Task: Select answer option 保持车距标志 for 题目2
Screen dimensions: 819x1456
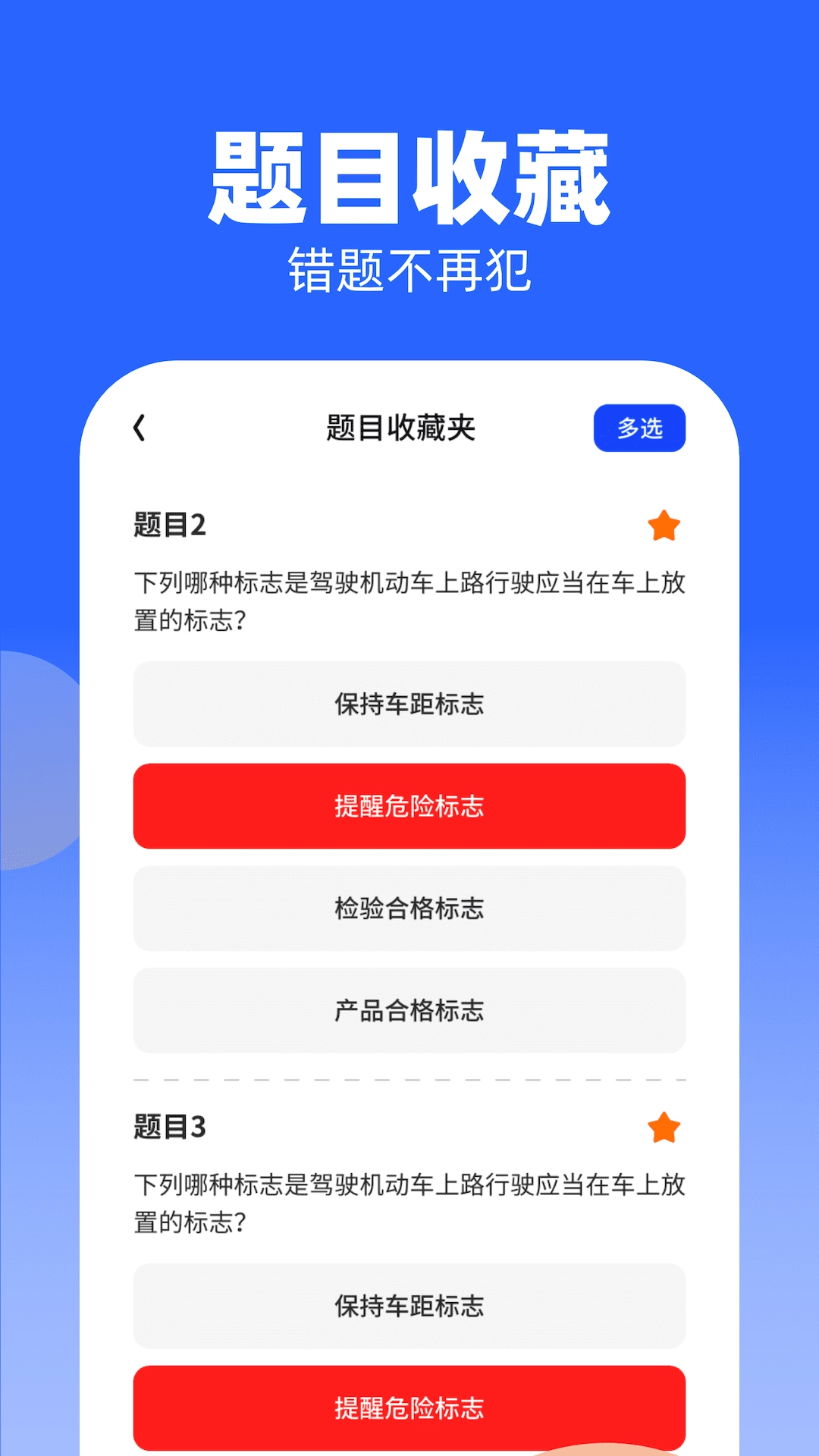Action: pyautogui.click(x=409, y=704)
